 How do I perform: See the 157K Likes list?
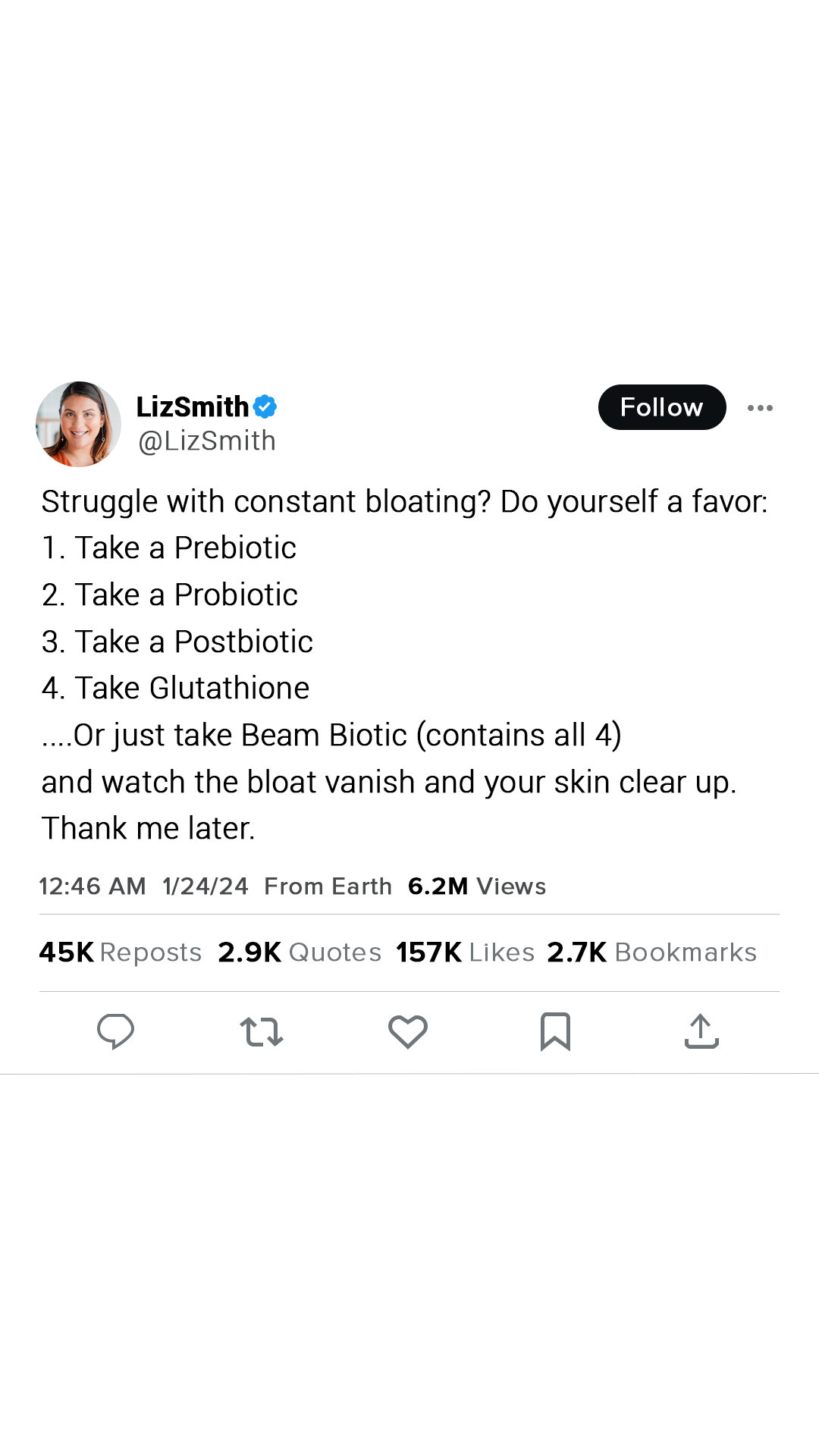coord(466,952)
